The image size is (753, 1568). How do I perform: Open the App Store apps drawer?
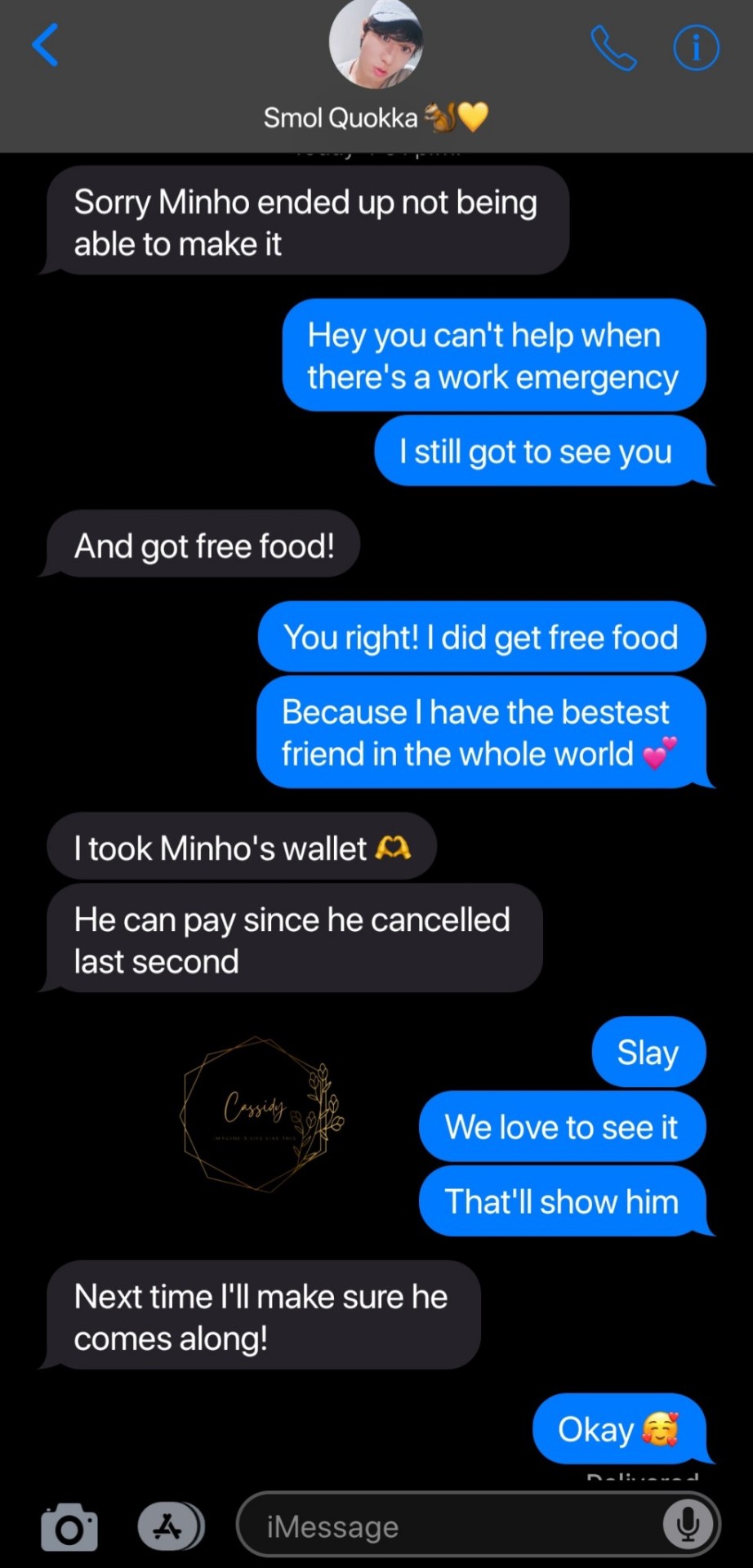(170, 1526)
